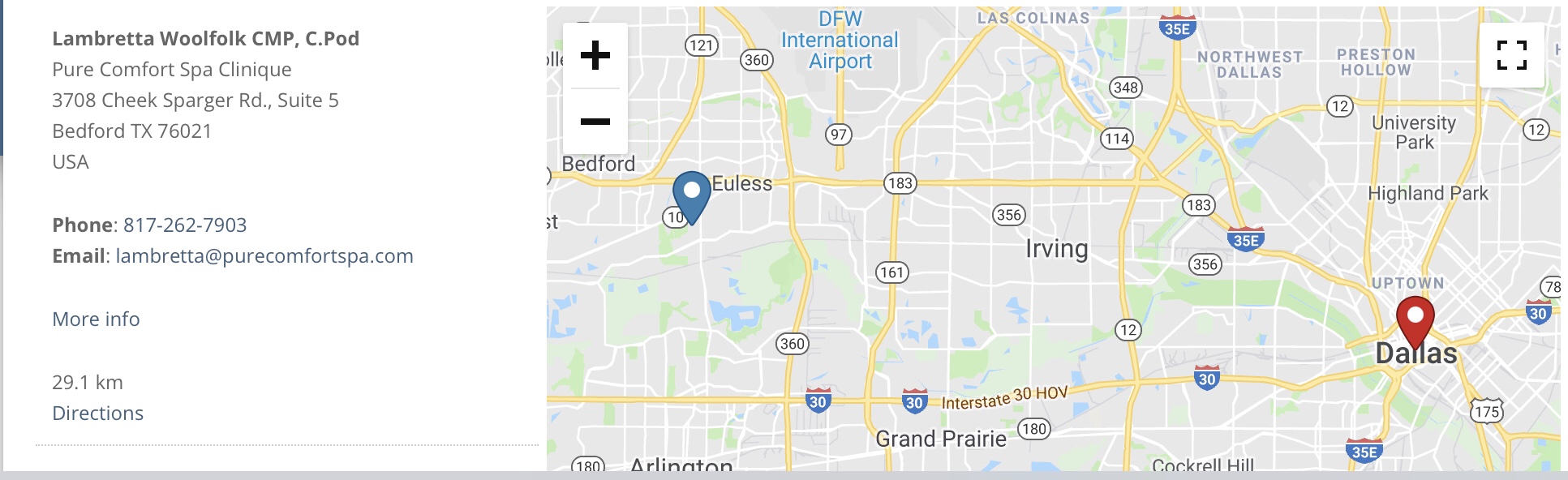Get Directions to Pure Comfort Spa Clinique

tap(97, 413)
